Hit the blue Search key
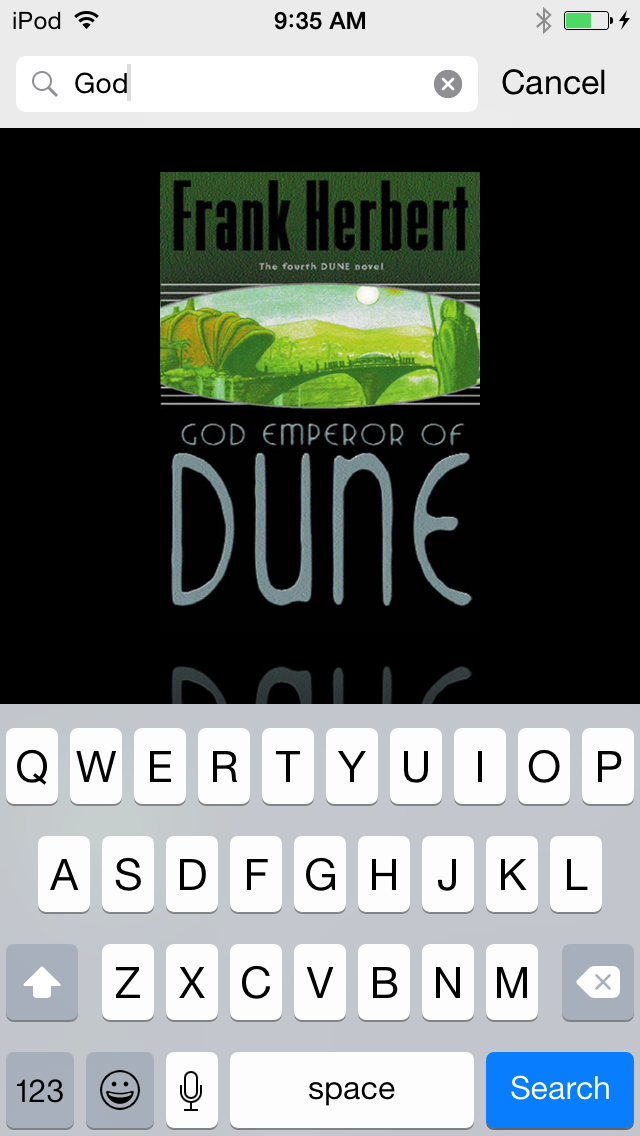This screenshot has height=1136, width=640. [560, 1088]
